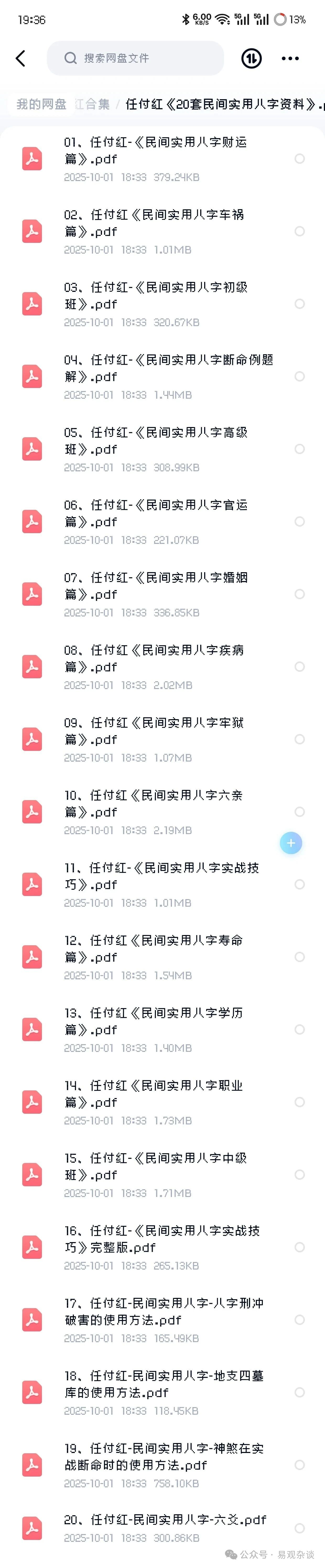This screenshot has height=1568, width=325.
Task: Select the checkbox for 03 初级班.pdf
Action: click(299, 304)
